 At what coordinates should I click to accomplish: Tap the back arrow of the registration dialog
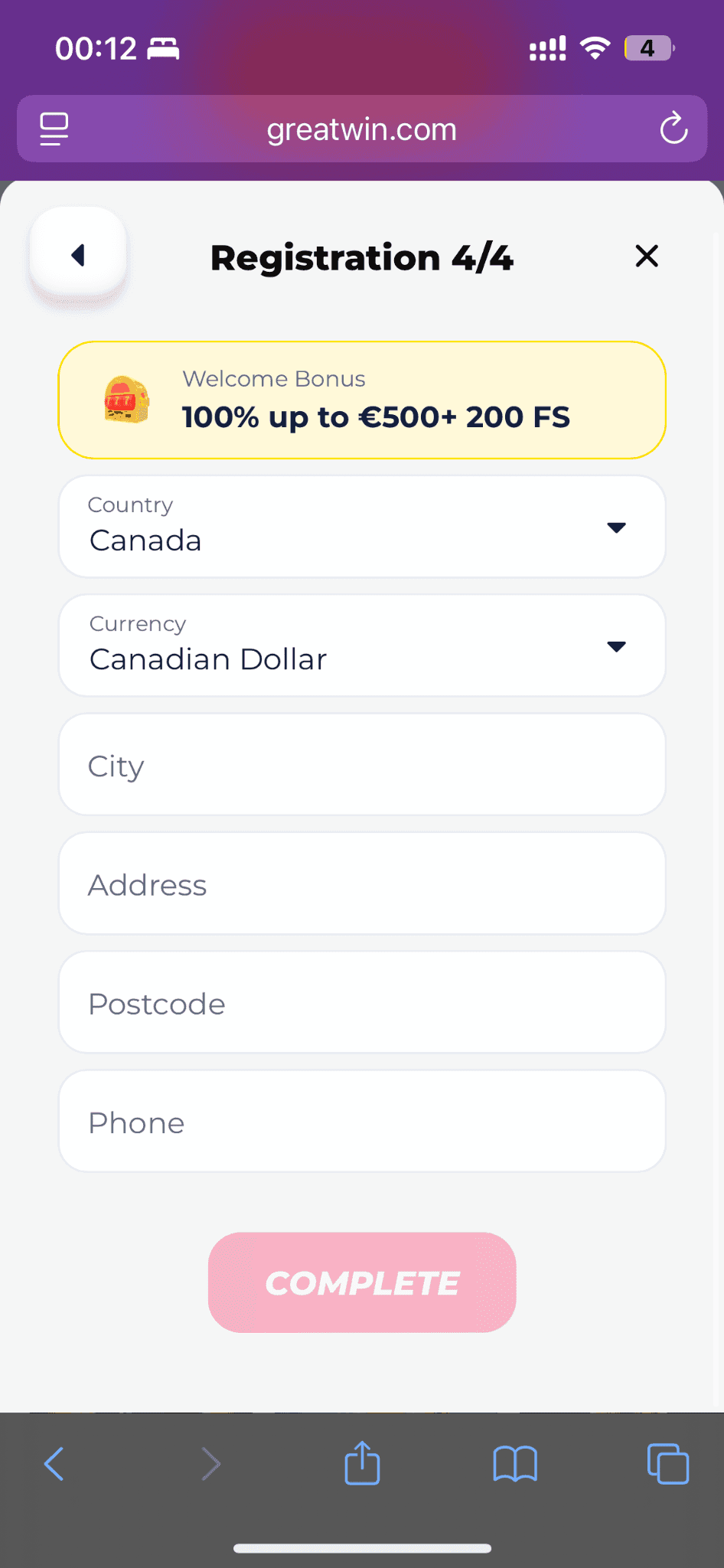pos(77,255)
